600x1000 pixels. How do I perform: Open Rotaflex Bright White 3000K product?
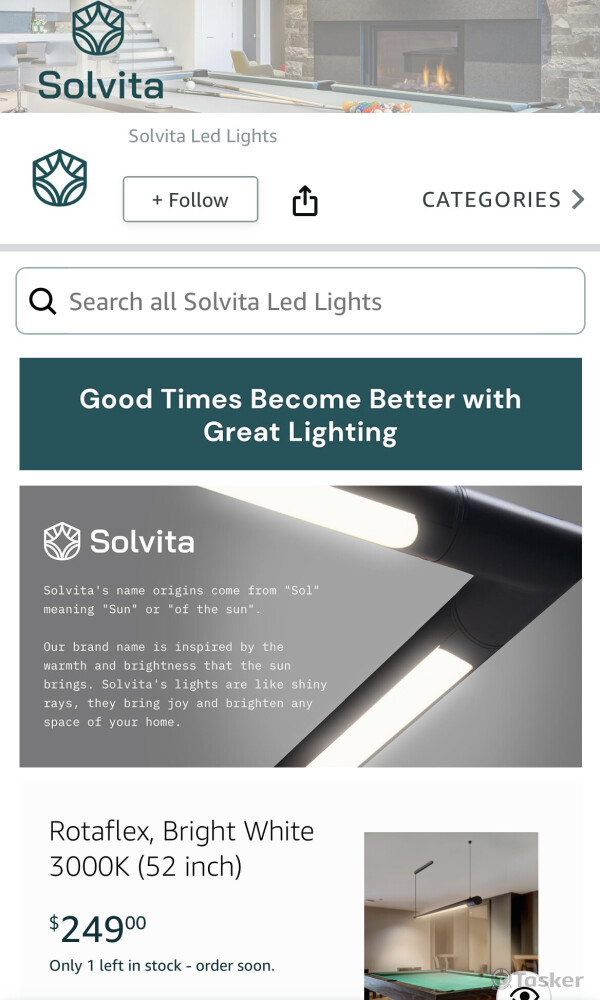coord(181,848)
